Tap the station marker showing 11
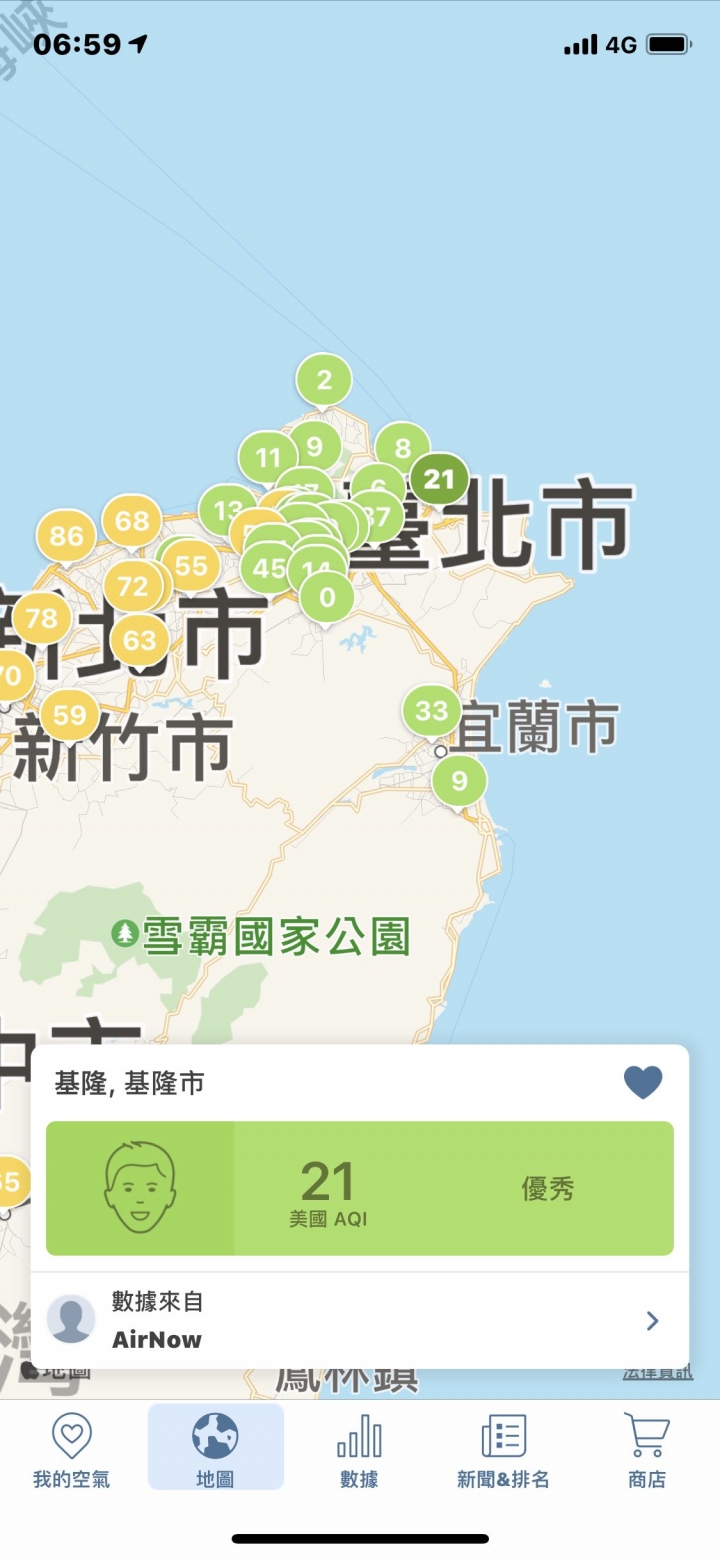 [x=267, y=458]
